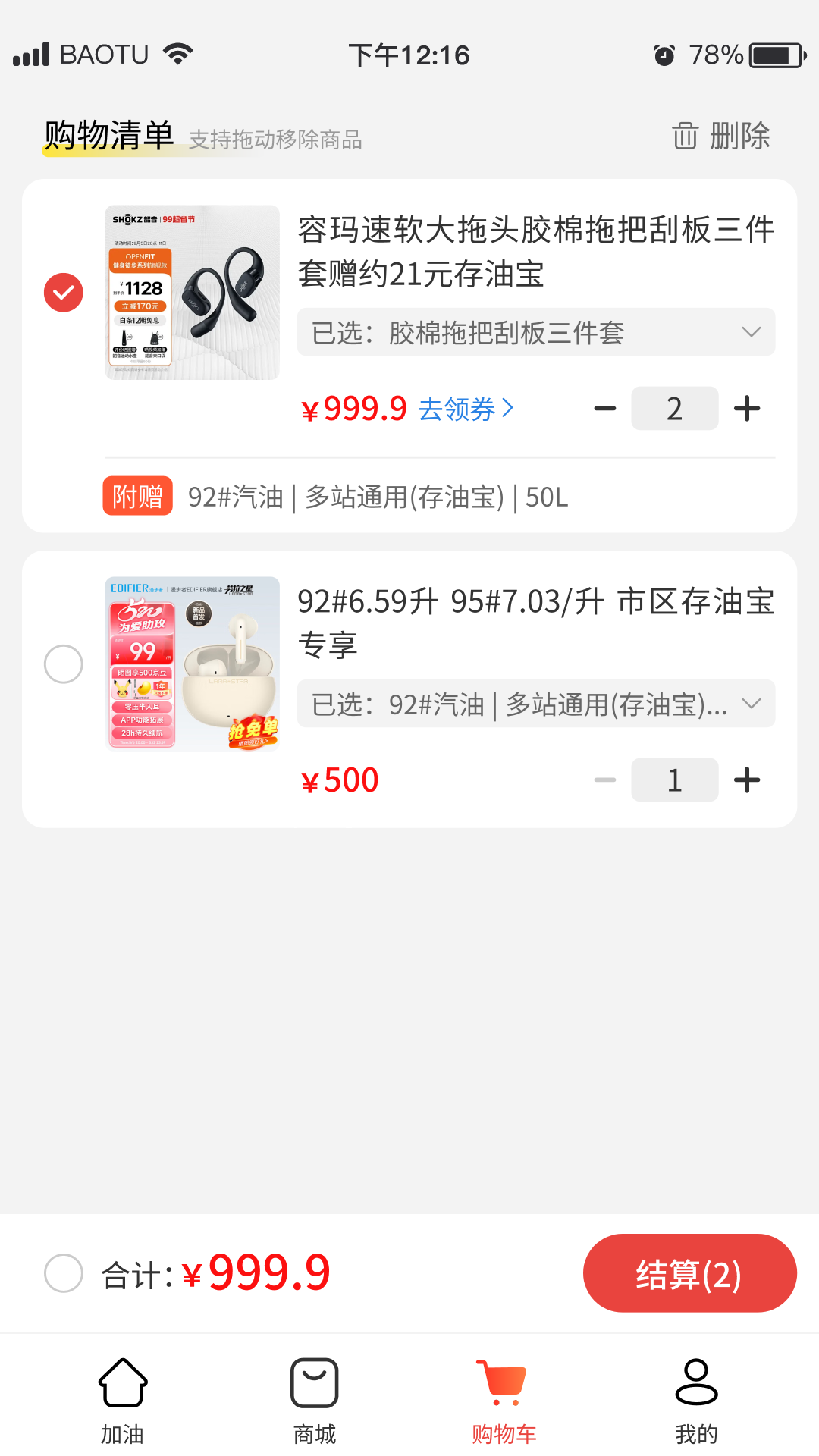Increase quantity of the 92# gasoline item
The height and width of the screenshot is (1456, 819).
746,780
